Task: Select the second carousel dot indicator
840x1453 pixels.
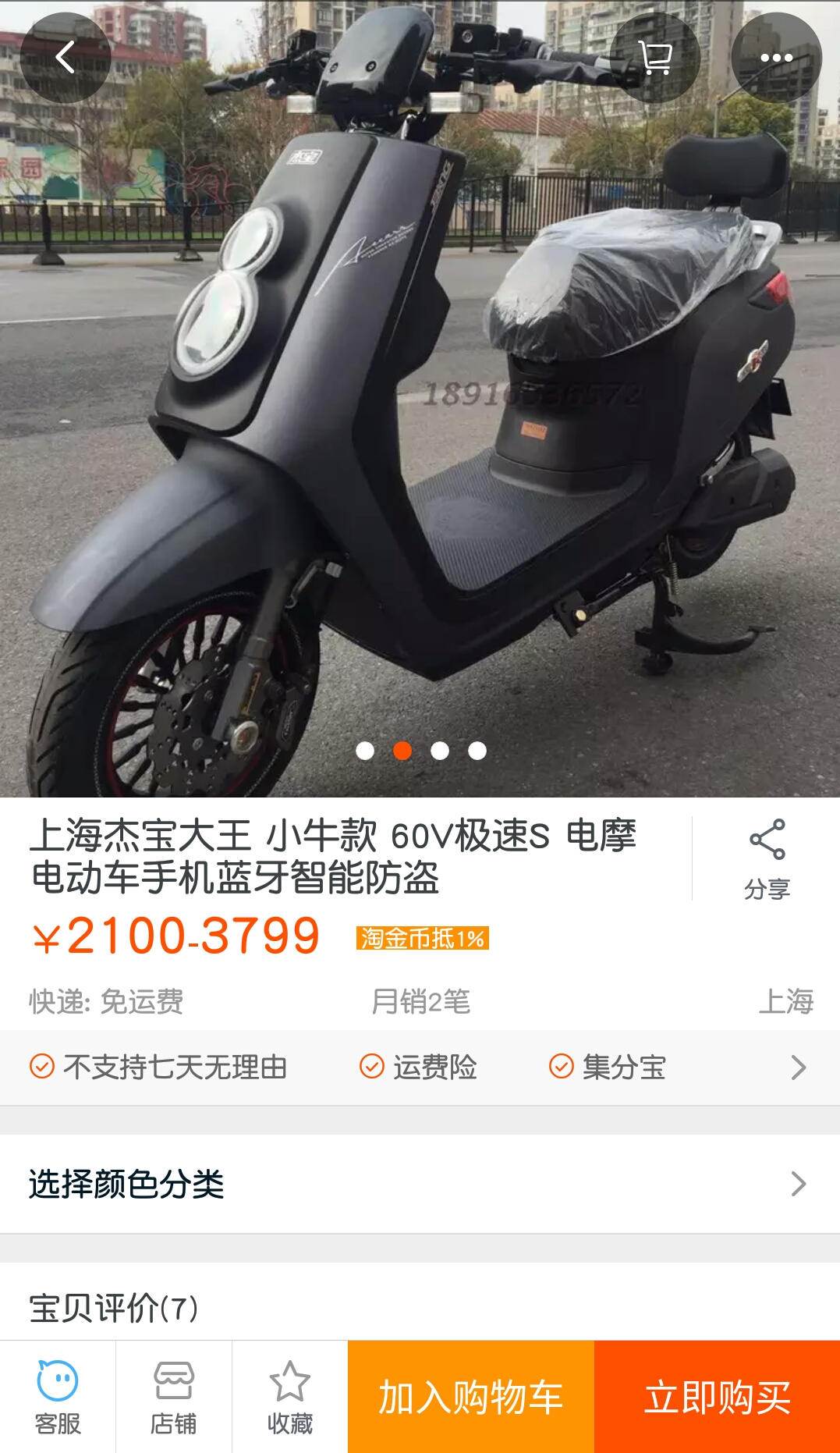Action: coord(401,750)
